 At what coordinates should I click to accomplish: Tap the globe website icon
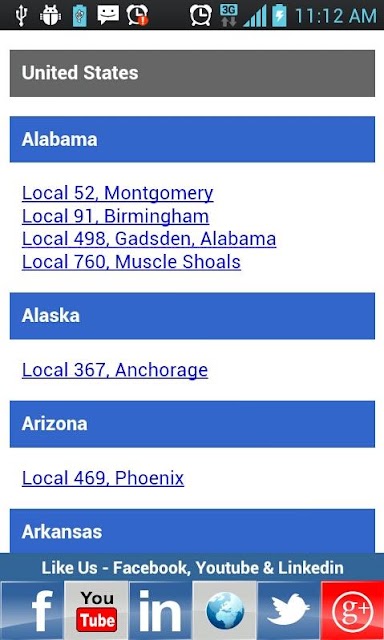tap(225, 611)
